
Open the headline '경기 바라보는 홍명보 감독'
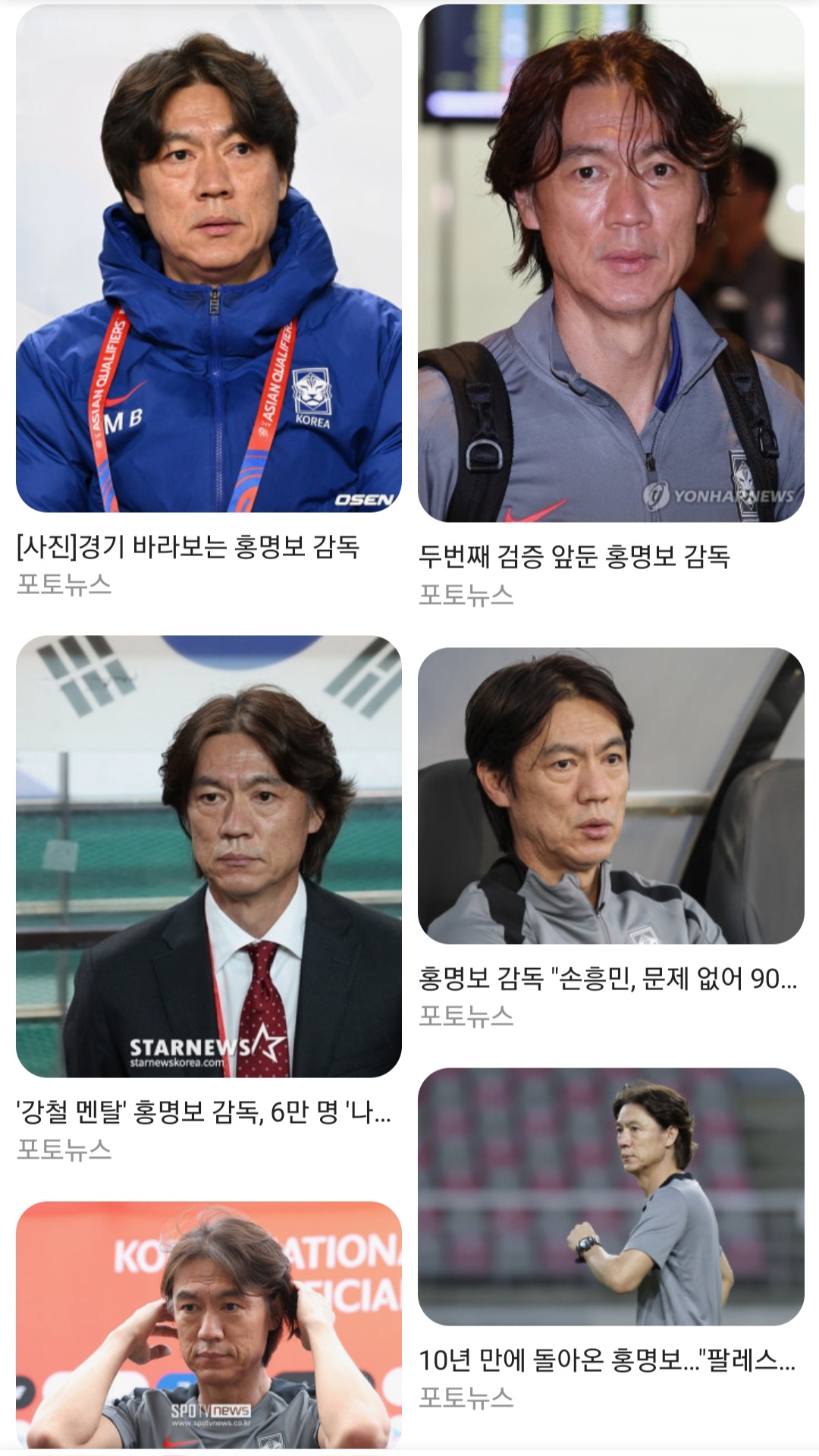click(187, 547)
